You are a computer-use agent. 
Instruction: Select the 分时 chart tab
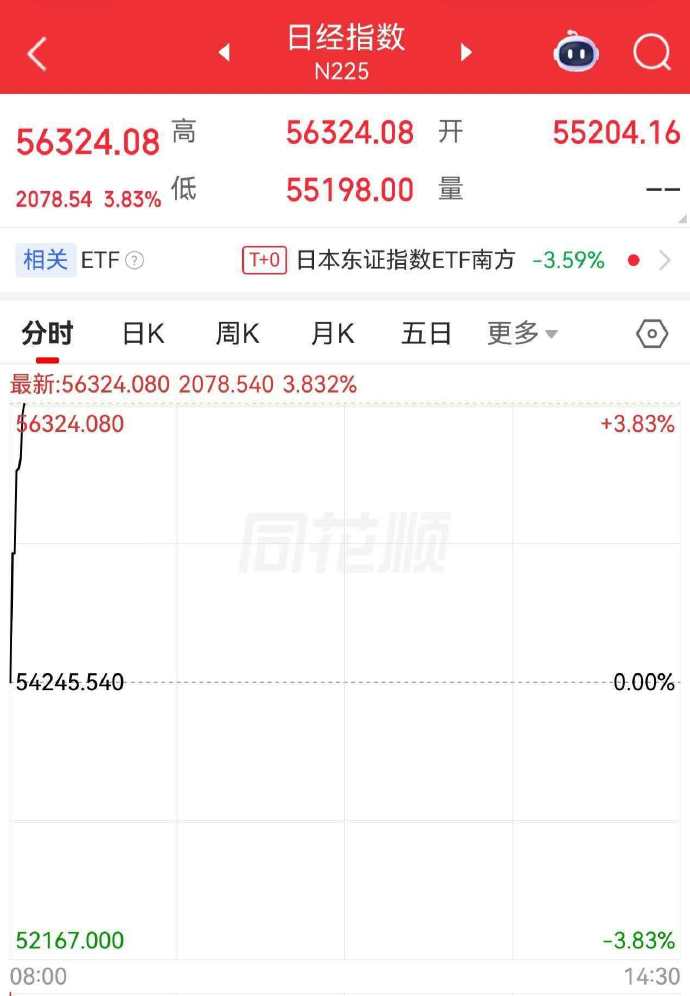click(47, 334)
